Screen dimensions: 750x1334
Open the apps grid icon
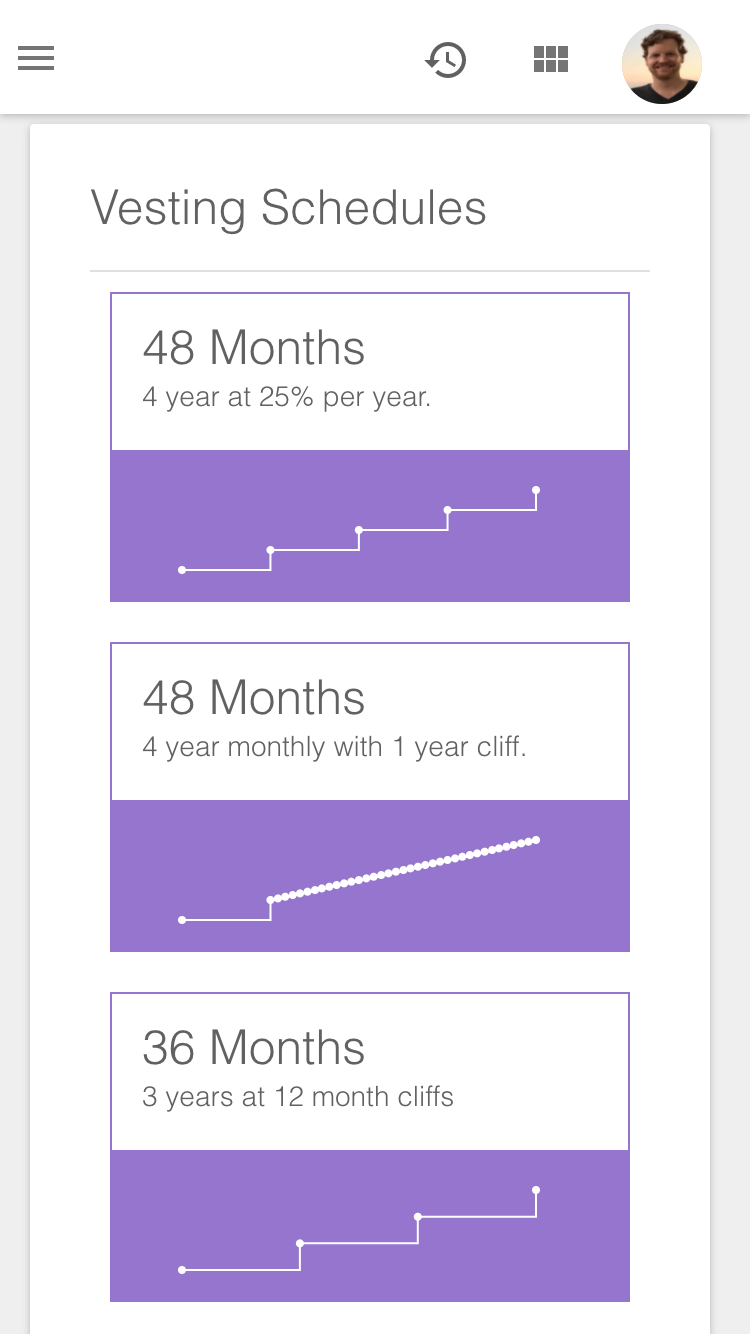coord(550,60)
